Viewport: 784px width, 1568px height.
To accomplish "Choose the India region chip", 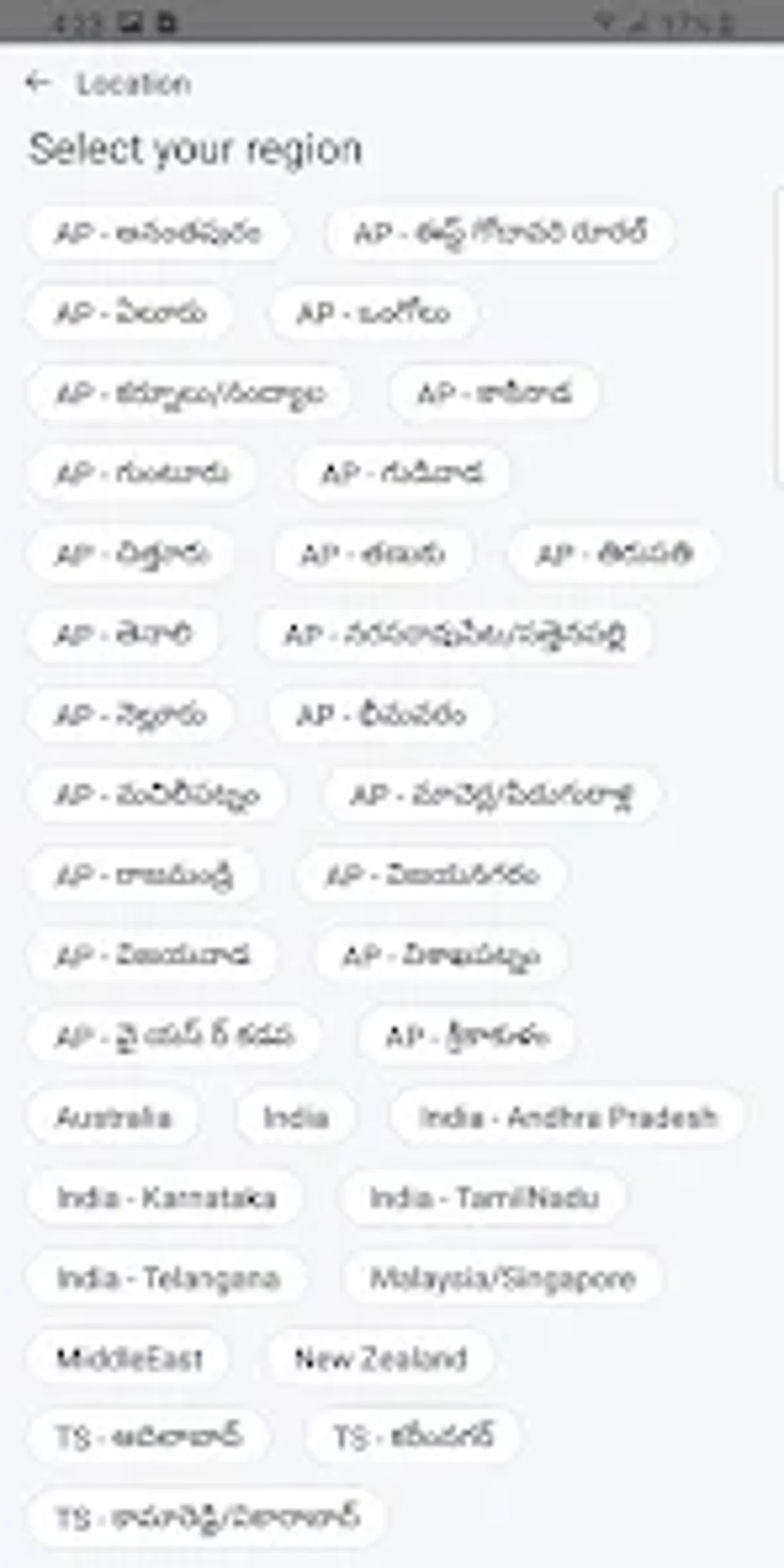I will [x=296, y=1116].
